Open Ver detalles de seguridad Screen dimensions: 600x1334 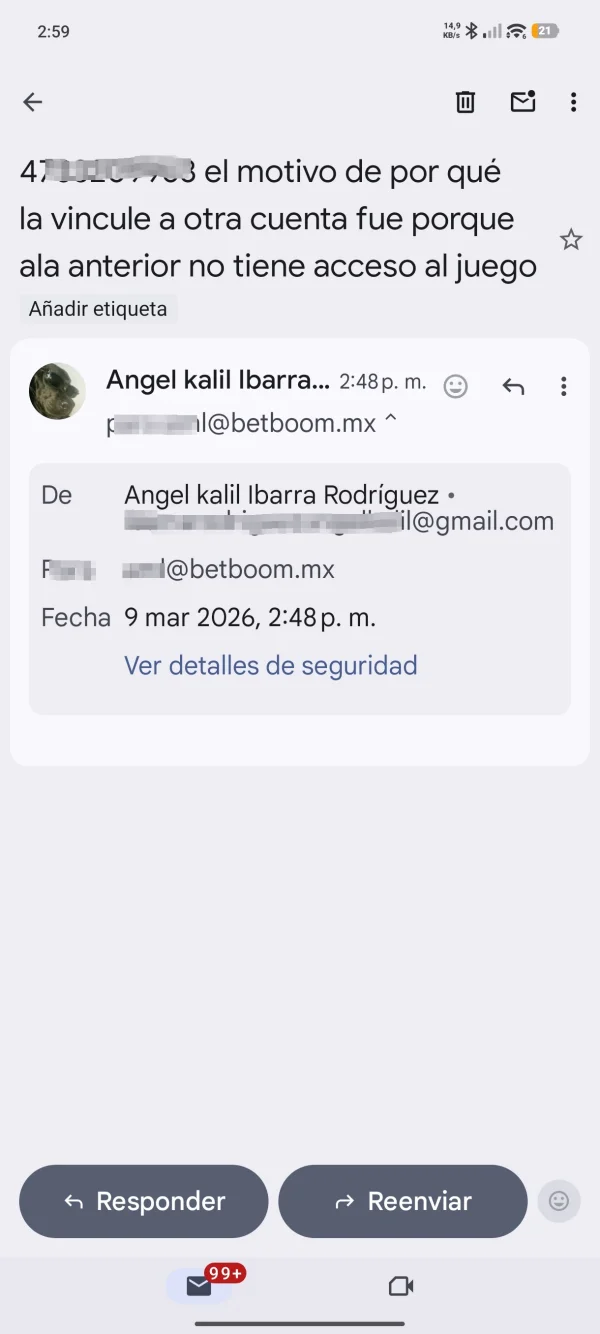270,666
